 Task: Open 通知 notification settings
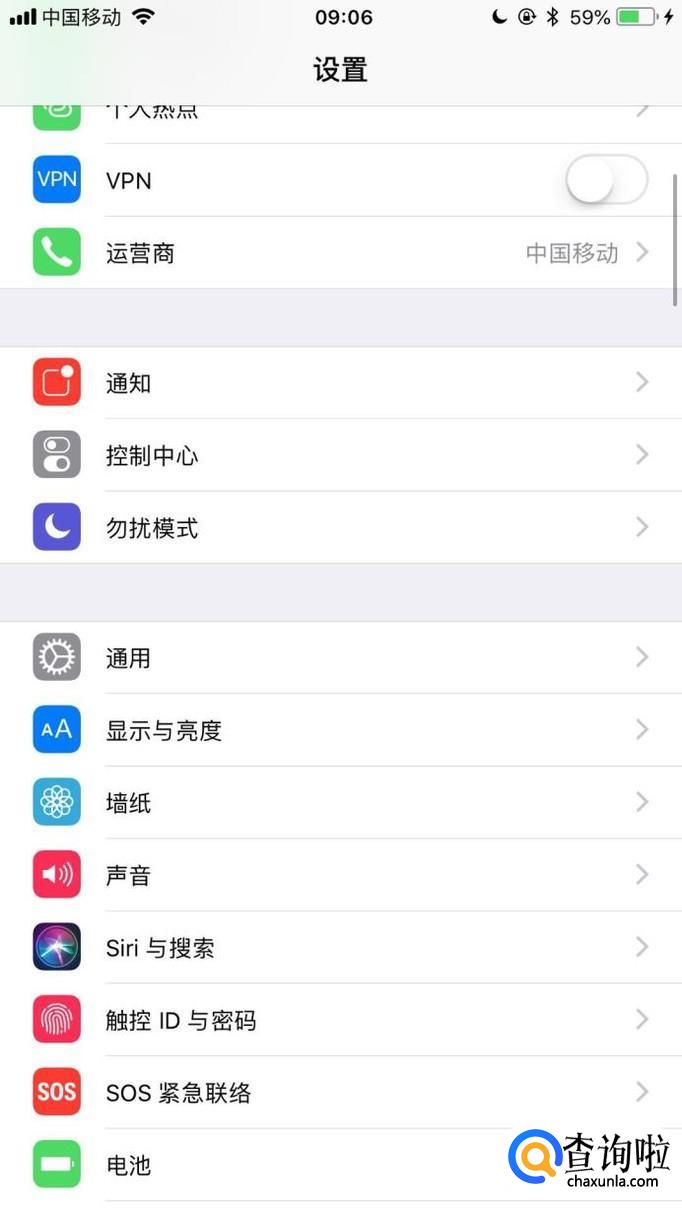coord(340,383)
